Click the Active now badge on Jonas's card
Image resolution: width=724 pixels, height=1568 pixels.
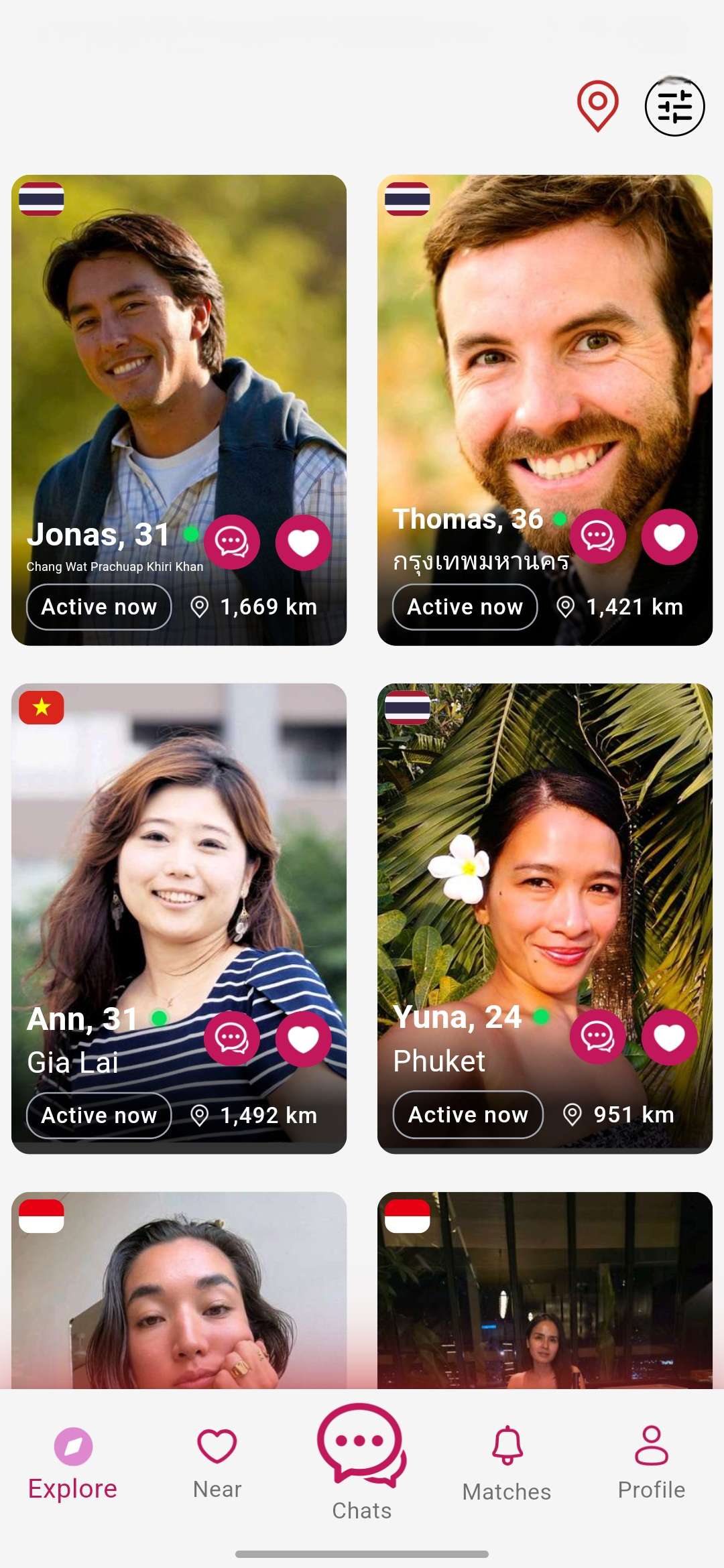coord(98,606)
